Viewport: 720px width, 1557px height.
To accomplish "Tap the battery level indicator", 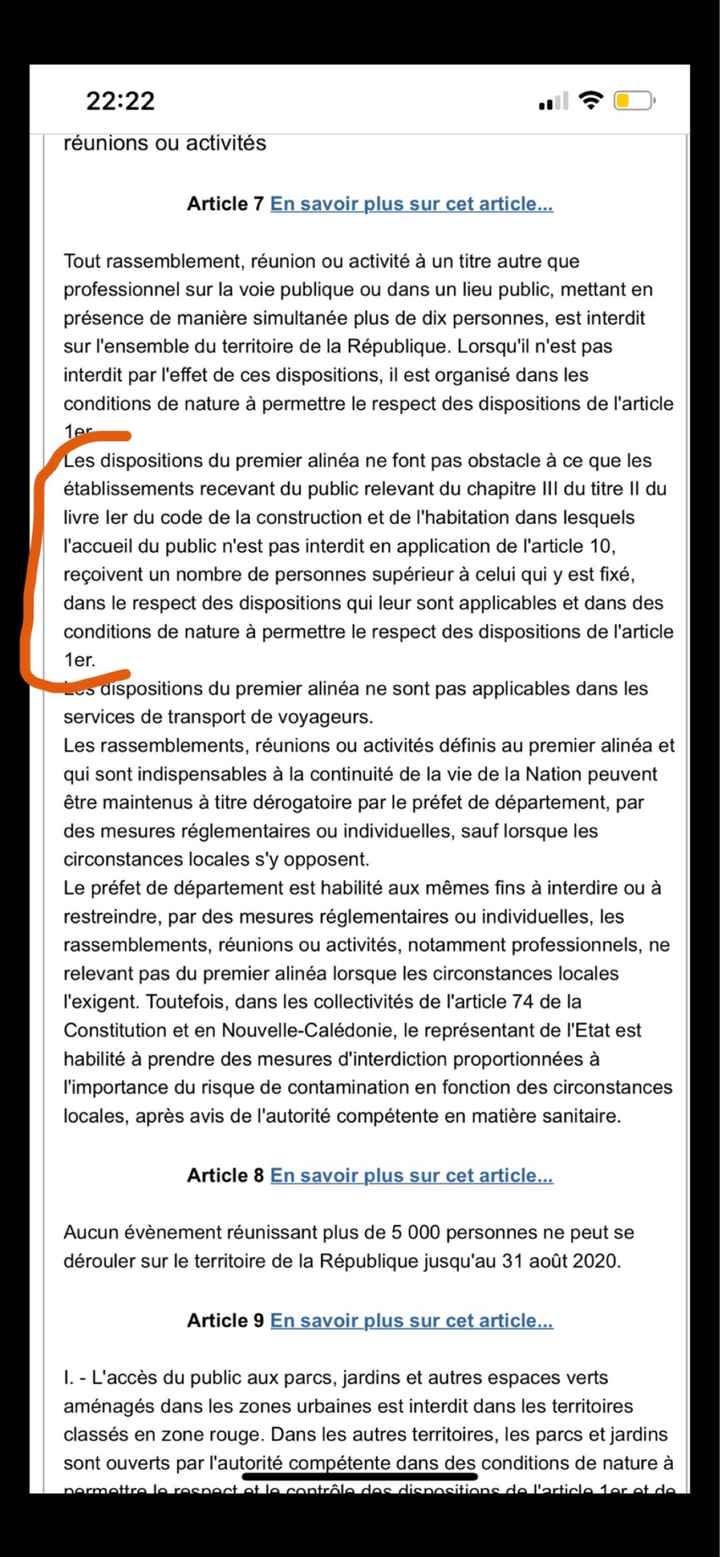I will [x=633, y=99].
